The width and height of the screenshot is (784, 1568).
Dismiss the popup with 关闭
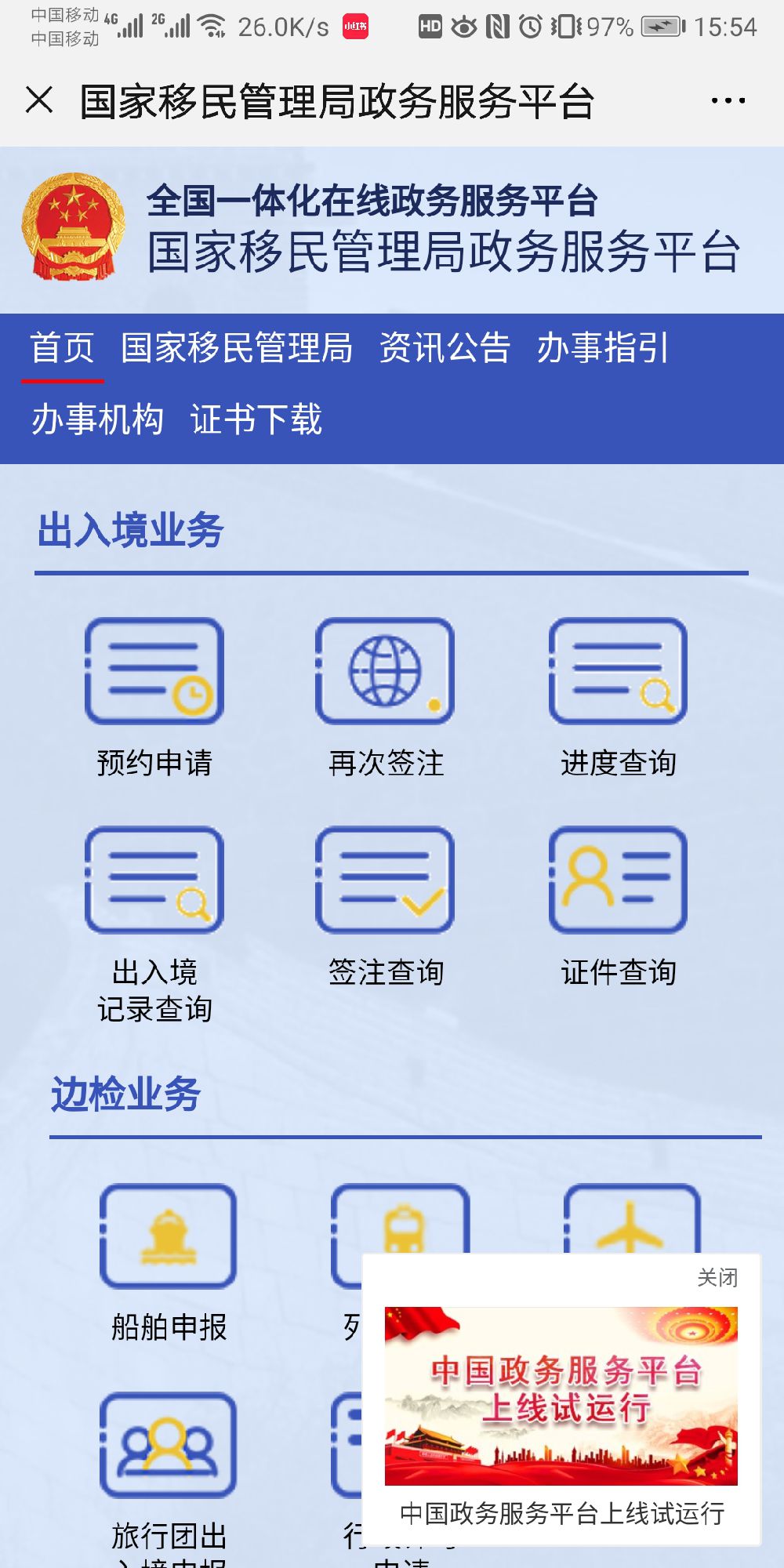pyautogui.click(x=717, y=1278)
